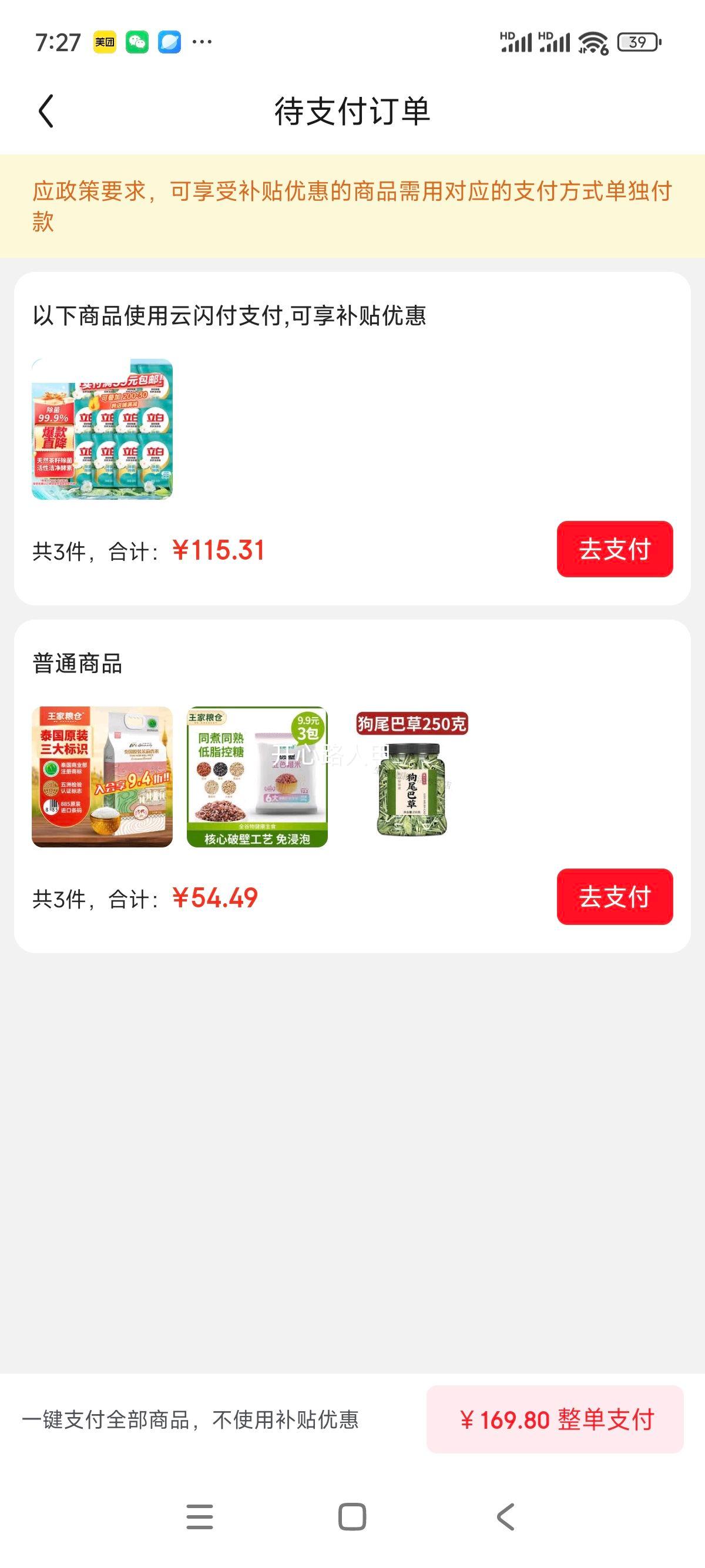The image size is (705, 1568).
Task: Tap the home navigation button
Action: pyautogui.click(x=352, y=1516)
